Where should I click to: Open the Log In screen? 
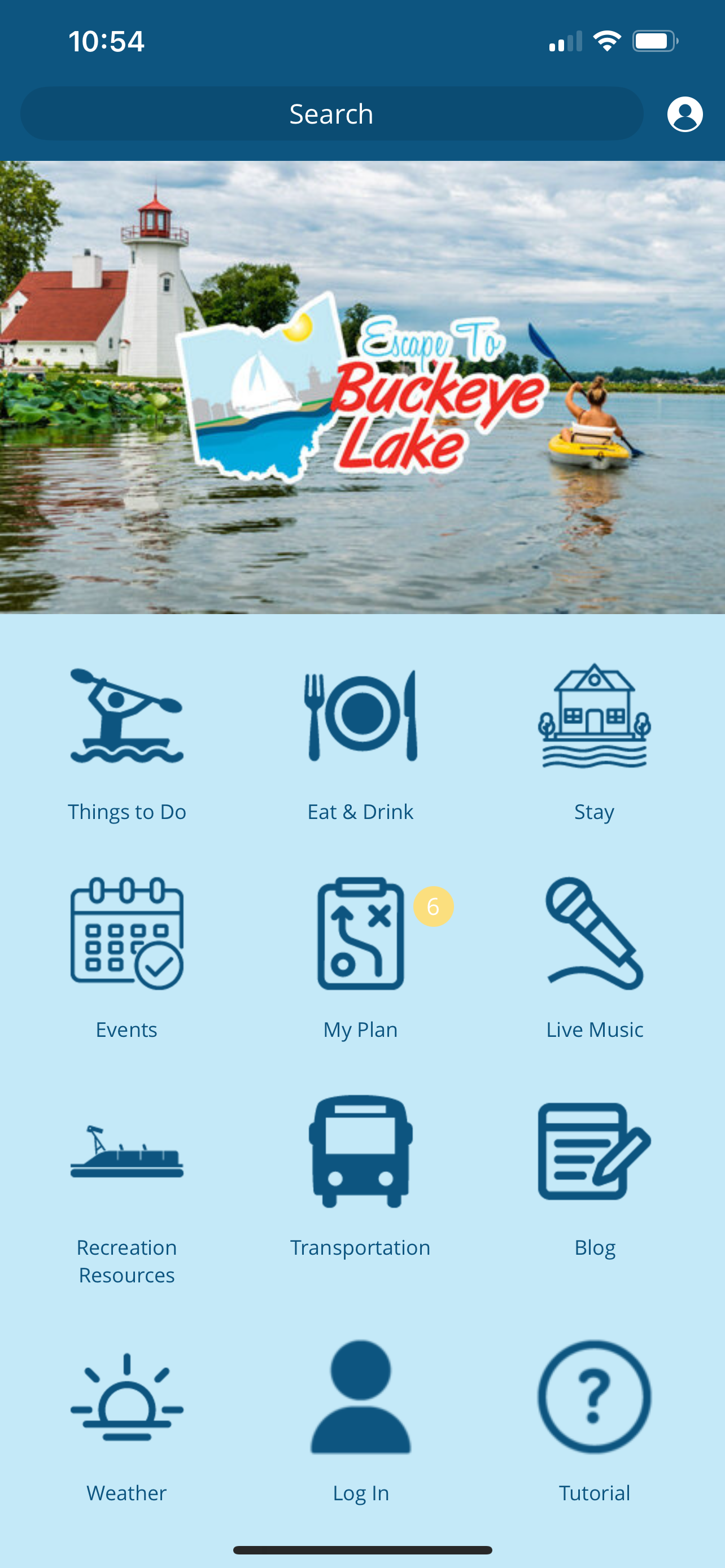[x=360, y=1394]
